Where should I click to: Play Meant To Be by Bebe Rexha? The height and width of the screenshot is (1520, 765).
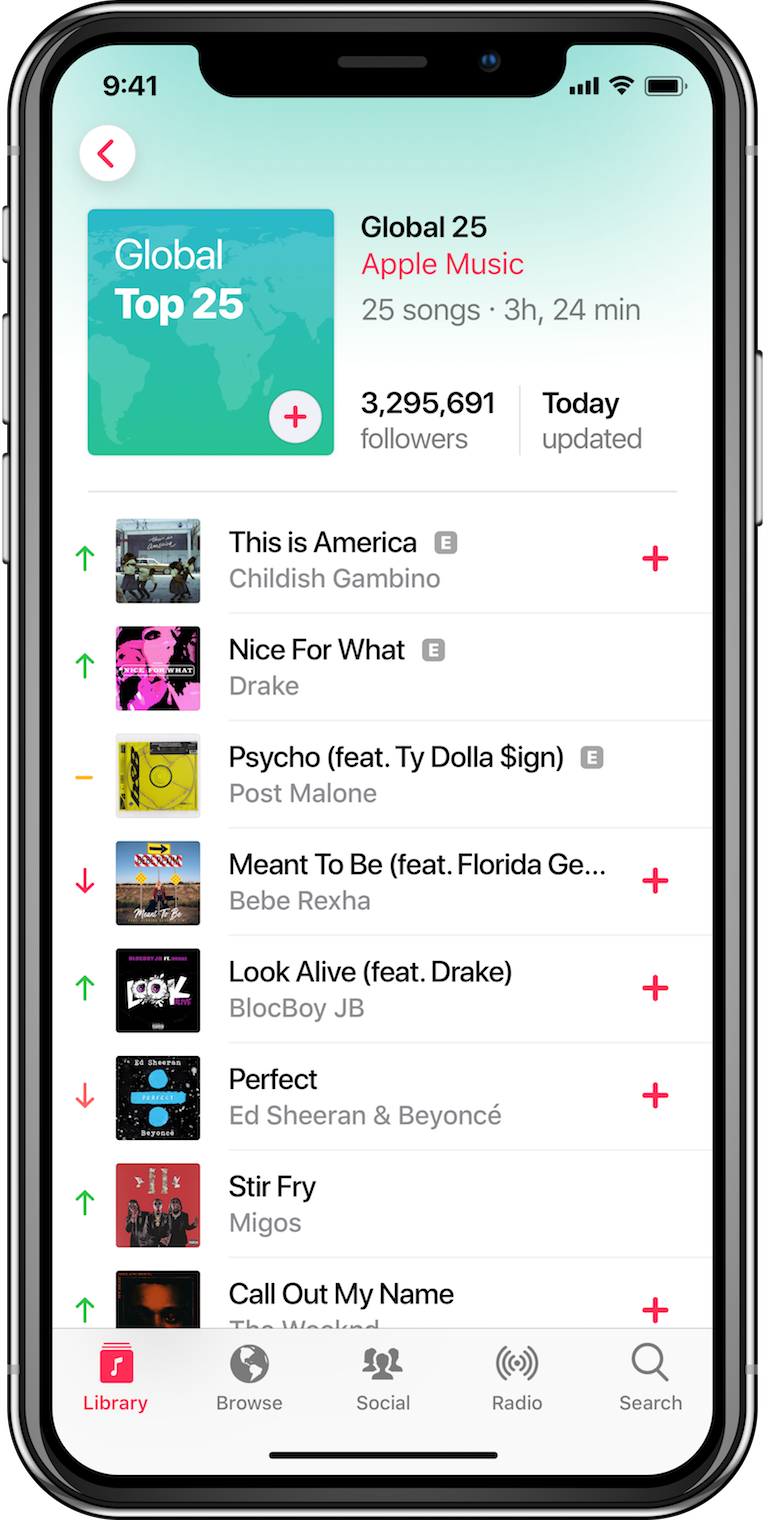tap(416, 865)
